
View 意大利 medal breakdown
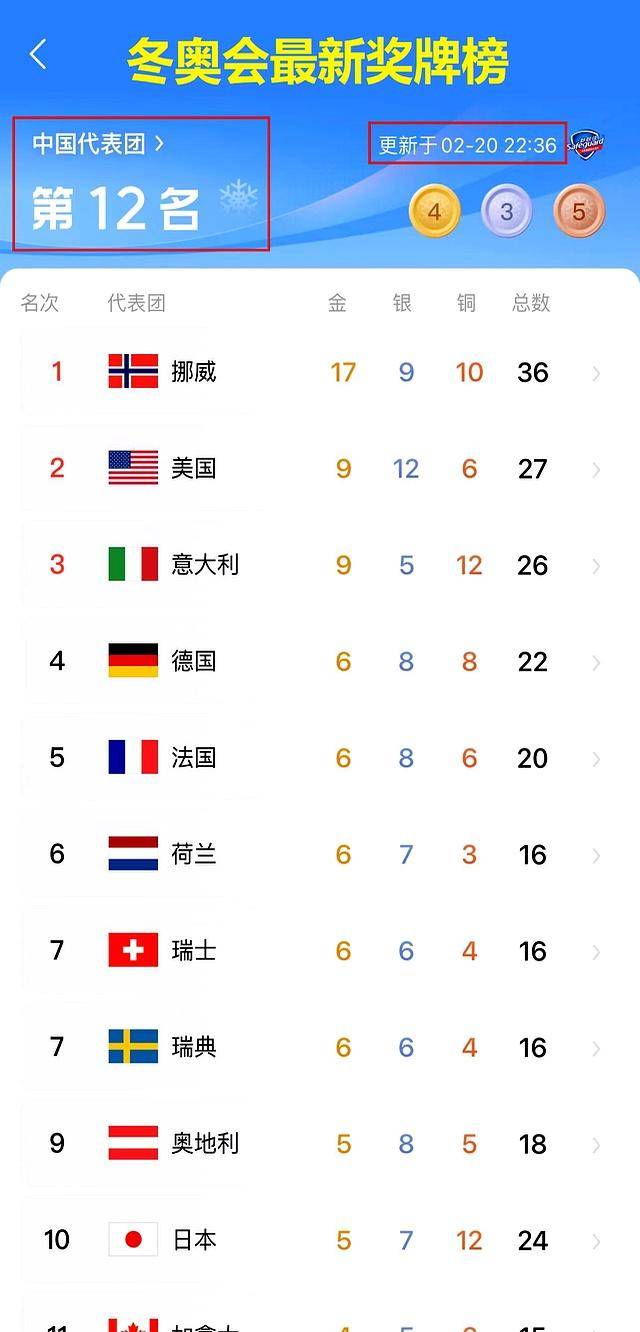tap(320, 565)
